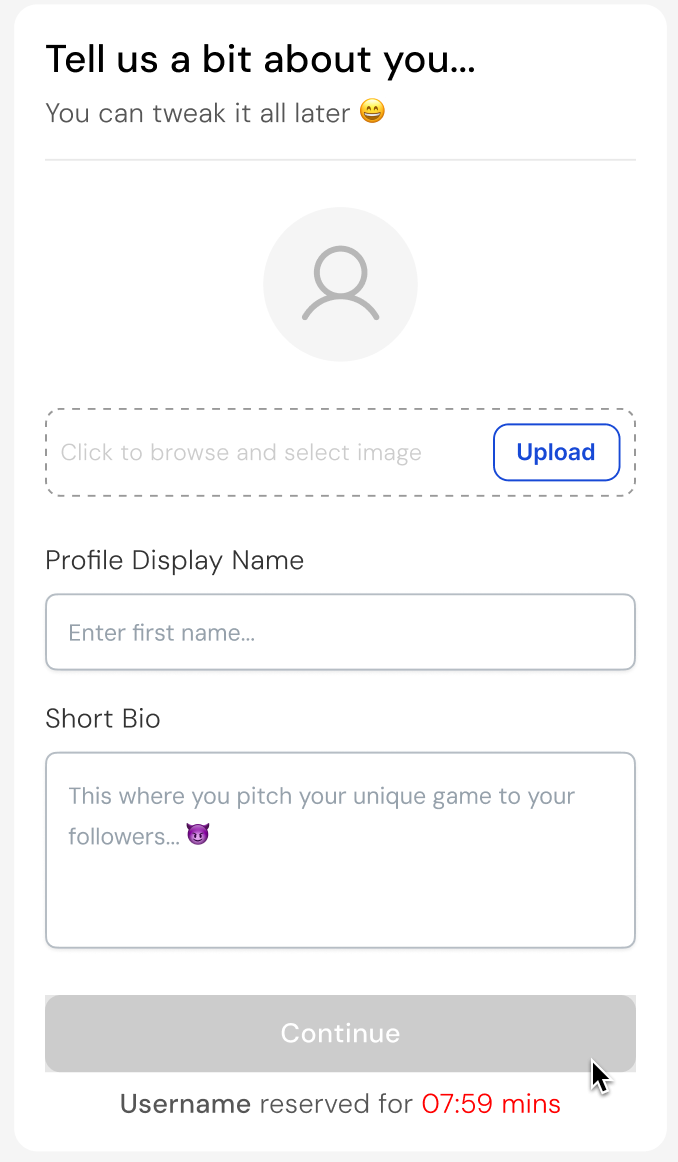Tap the Short Bio text box
The width and height of the screenshot is (678, 1162).
(x=340, y=850)
